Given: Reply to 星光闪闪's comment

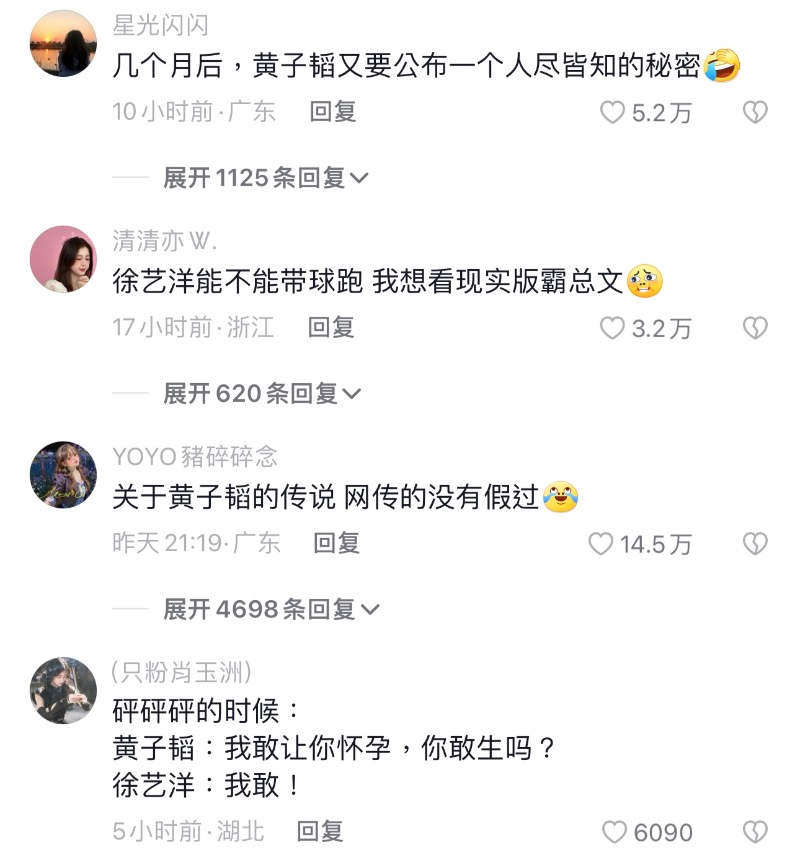Looking at the screenshot, I should 333,112.
